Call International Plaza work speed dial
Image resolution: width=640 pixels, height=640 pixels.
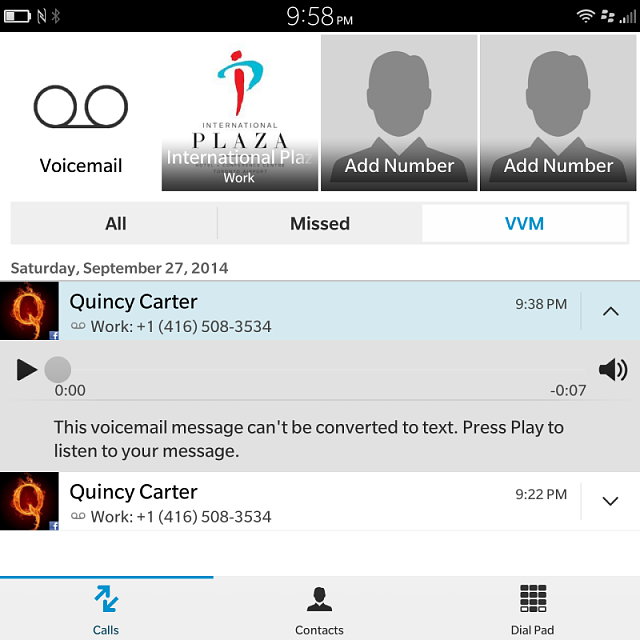pos(240,112)
